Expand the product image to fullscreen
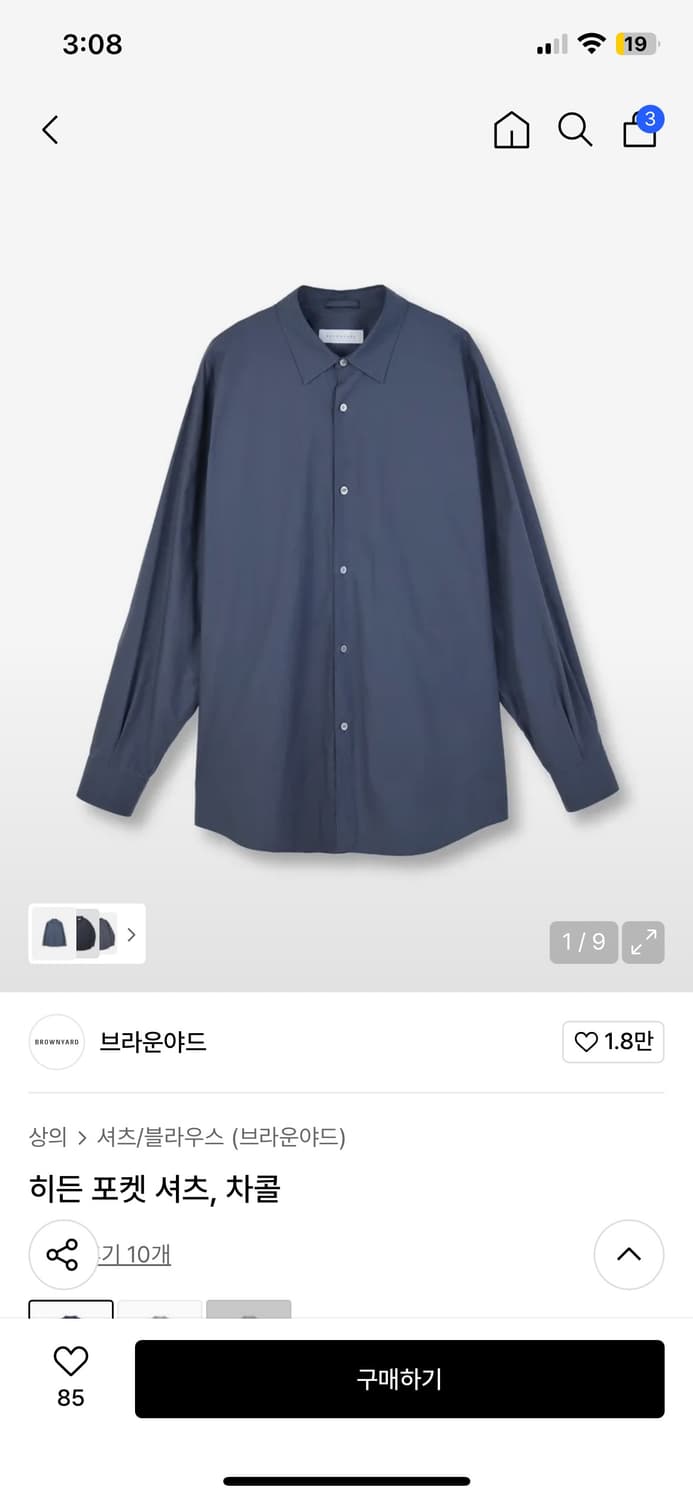Viewport: 693px width, 1500px height. click(643, 942)
